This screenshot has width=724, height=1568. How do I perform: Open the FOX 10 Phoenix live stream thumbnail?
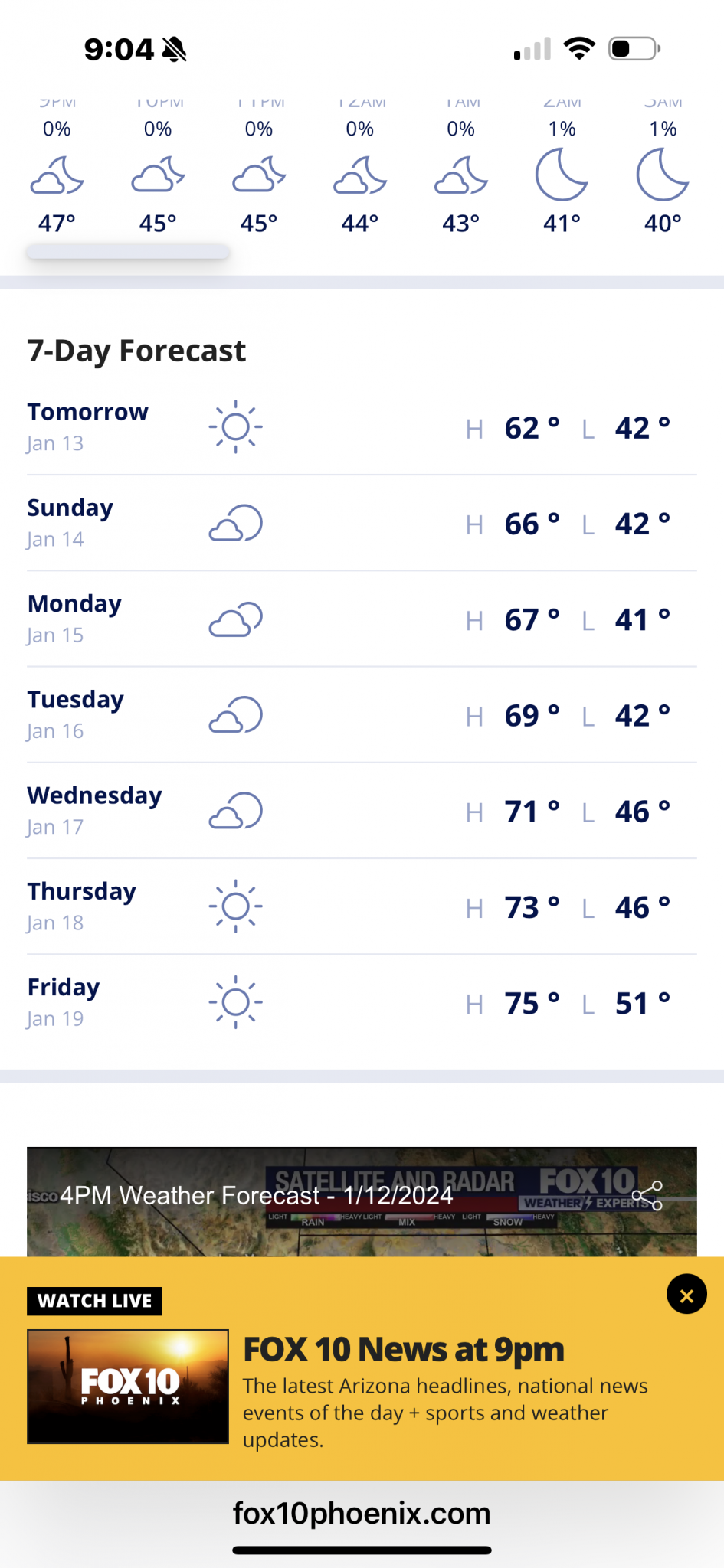pos(128,1387)
